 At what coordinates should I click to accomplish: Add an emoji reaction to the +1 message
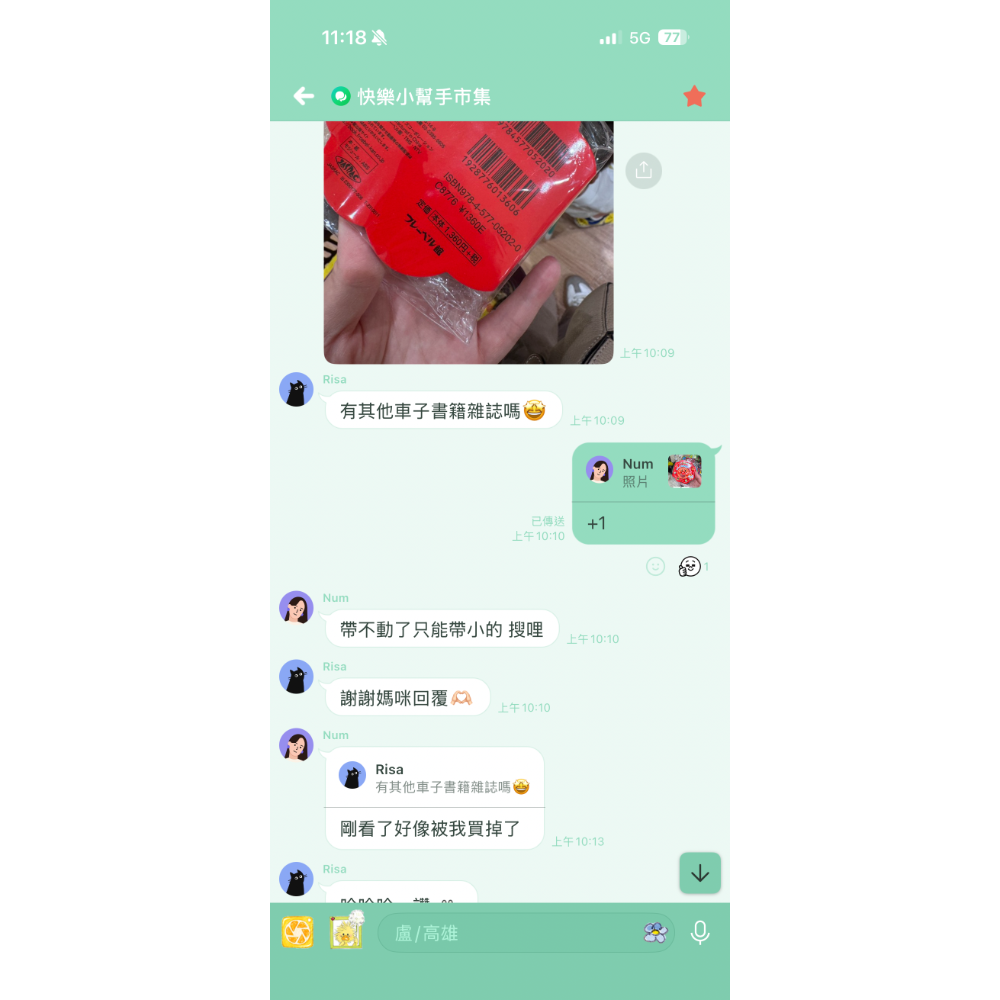click(x=655, y=566)
